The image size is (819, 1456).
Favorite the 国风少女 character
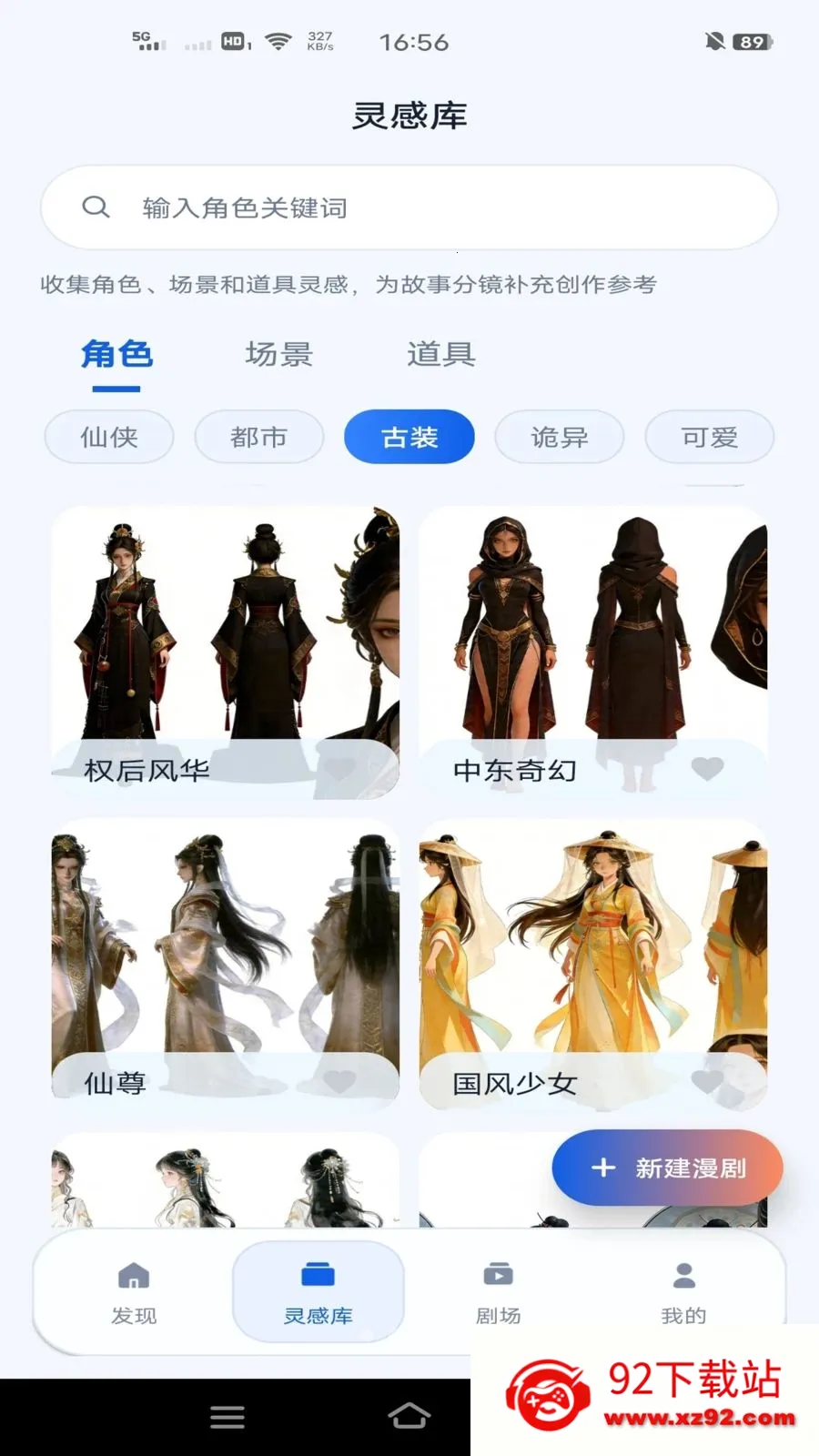[x=707, y=1081]
